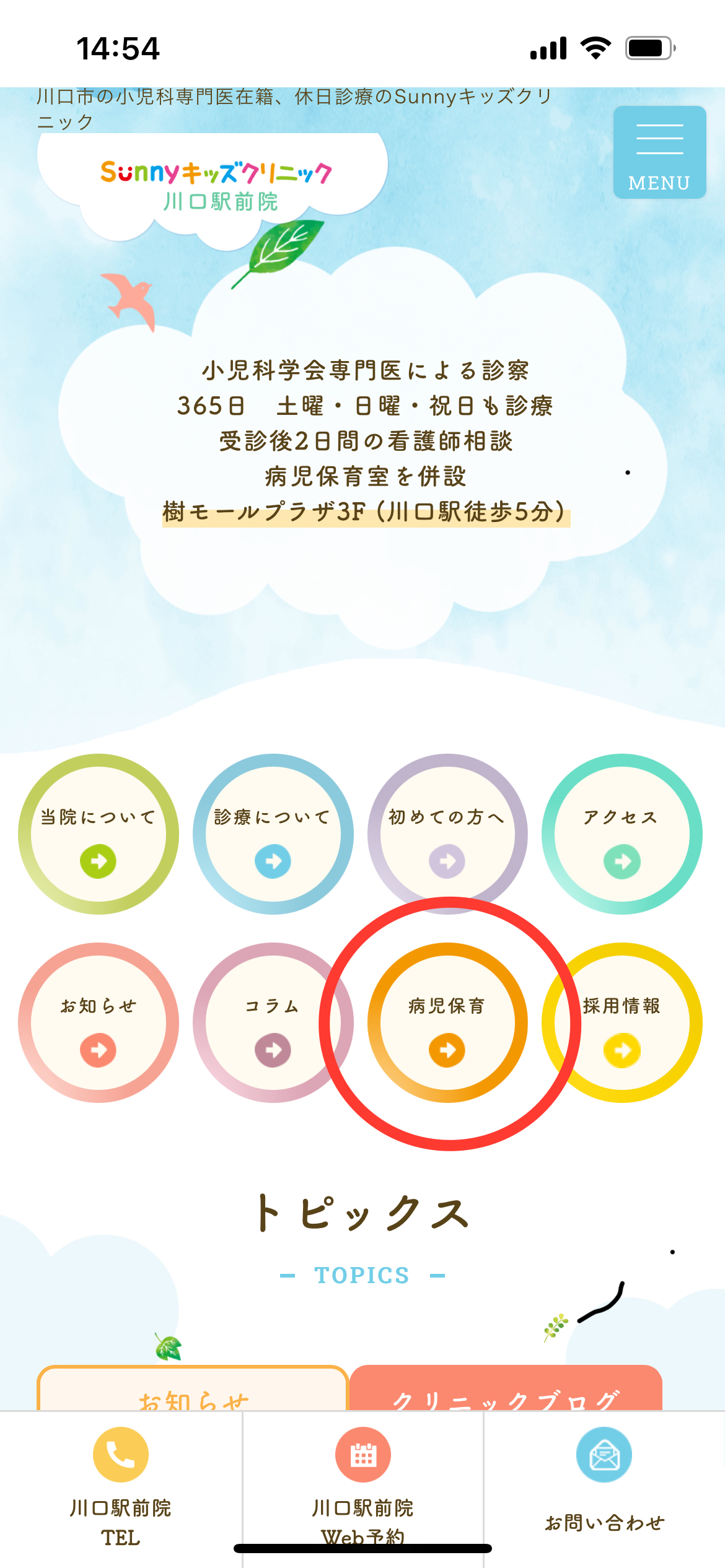Go to 診療について section

click(x=273, y=834)
